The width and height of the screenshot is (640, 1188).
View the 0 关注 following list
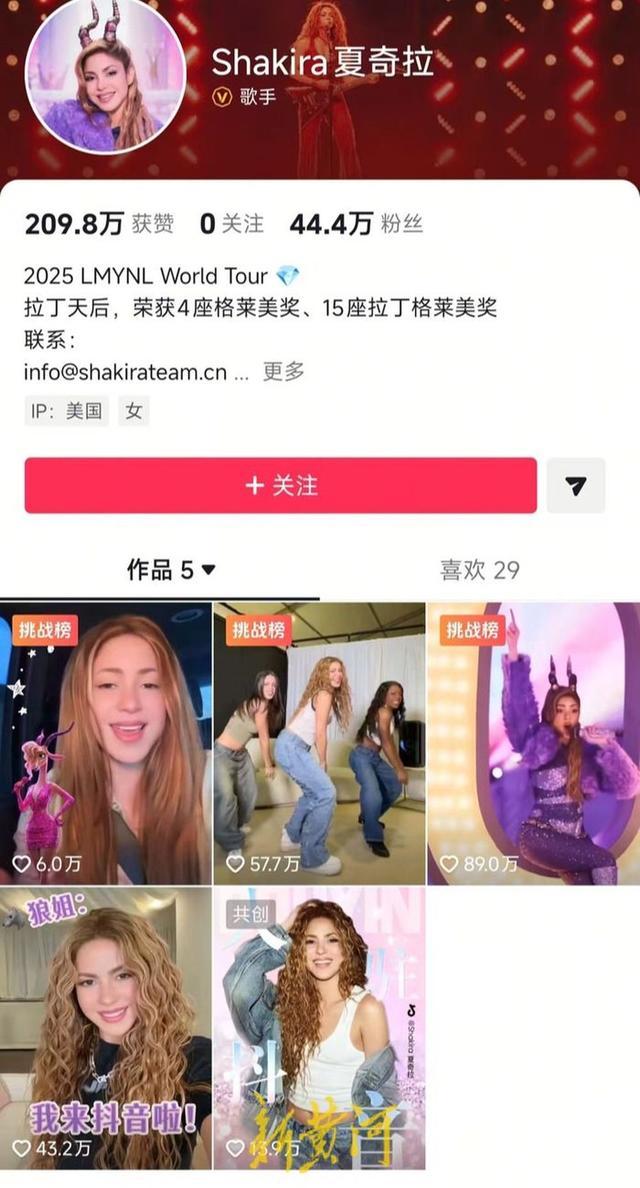(231, 224)
